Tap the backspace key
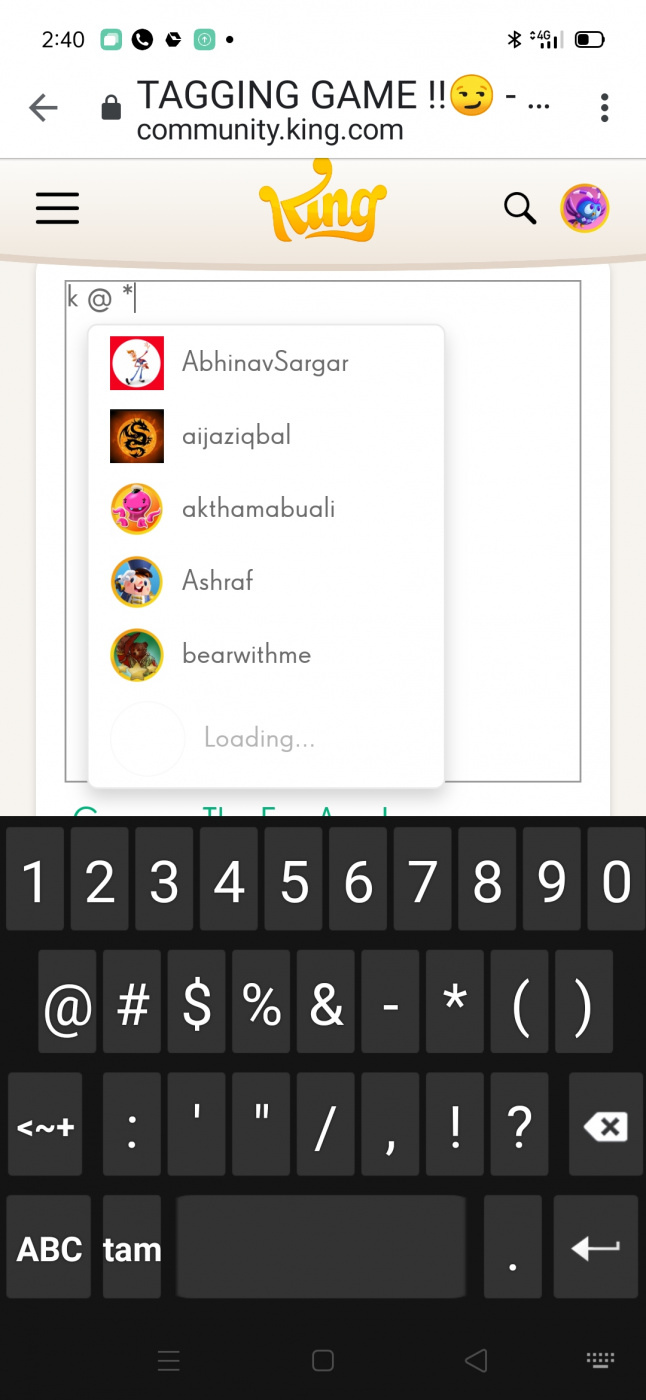This screenshot has height=1400, width=646. click(x=605, y=1127)
